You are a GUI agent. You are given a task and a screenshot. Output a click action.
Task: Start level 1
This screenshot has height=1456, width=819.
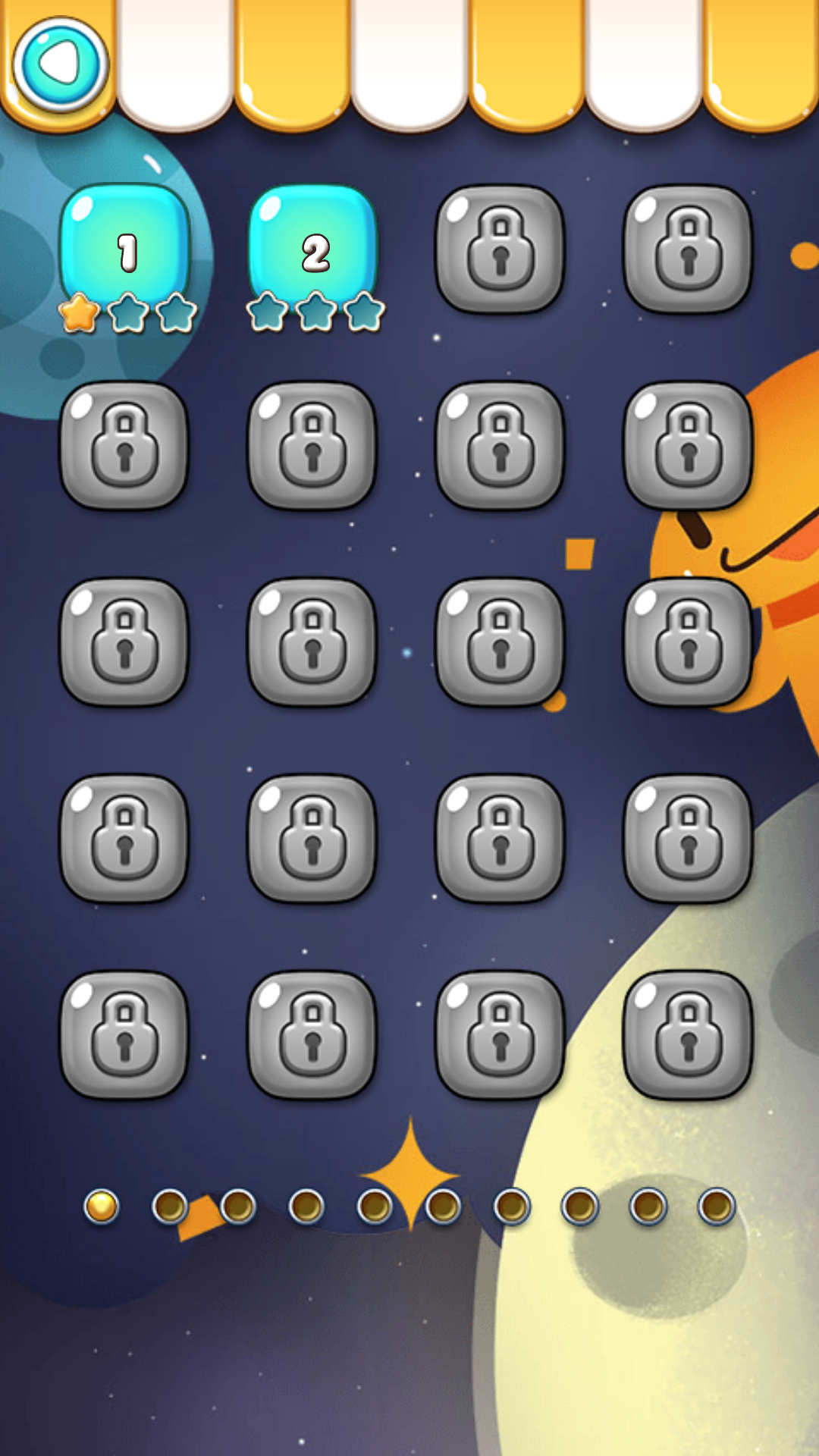pyautogui.click(x=126, y=246)
